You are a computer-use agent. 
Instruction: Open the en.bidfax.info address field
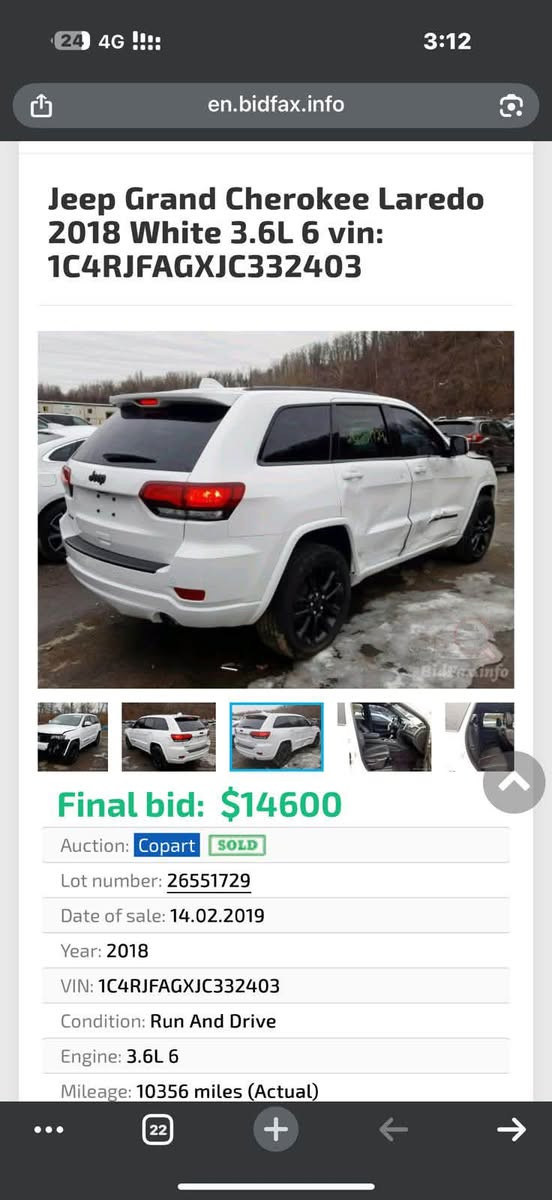276,105
